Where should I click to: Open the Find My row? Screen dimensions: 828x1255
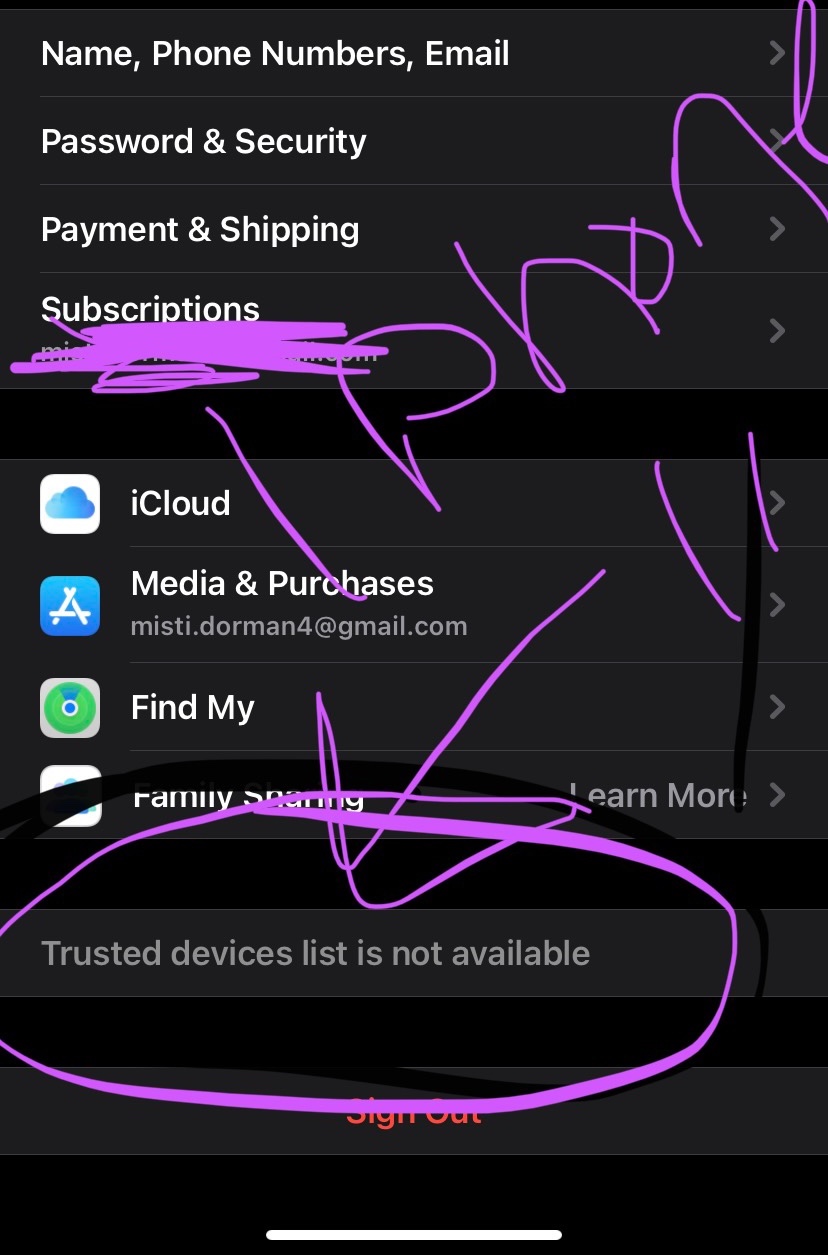pos(193,708)
